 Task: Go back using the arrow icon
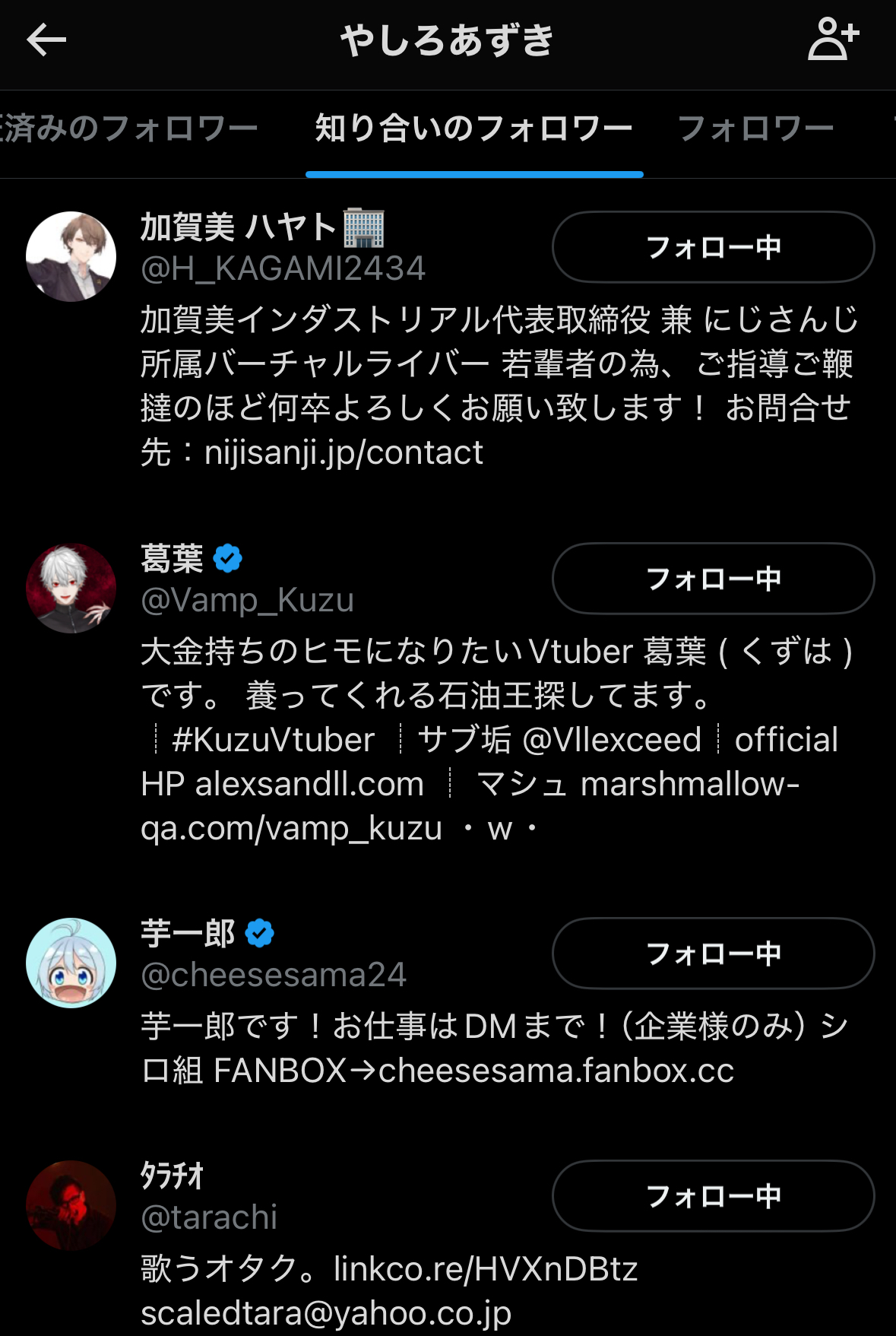pos(46,40)
